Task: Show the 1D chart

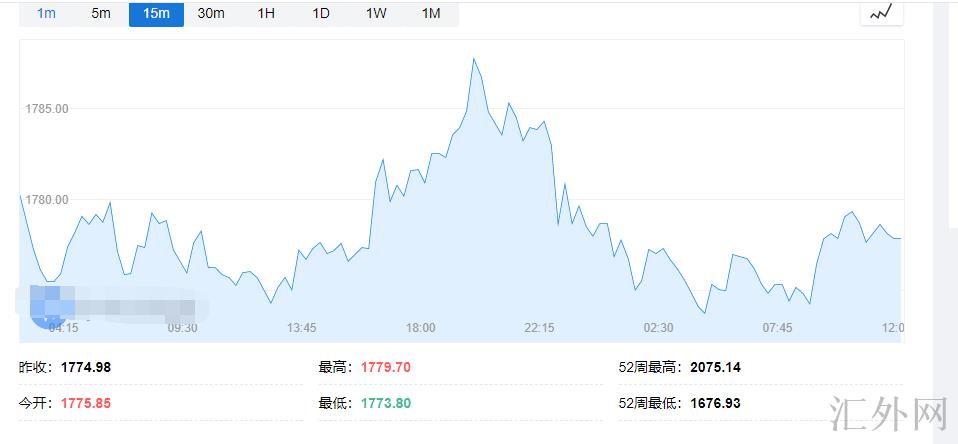Action: tap(321, 13)
